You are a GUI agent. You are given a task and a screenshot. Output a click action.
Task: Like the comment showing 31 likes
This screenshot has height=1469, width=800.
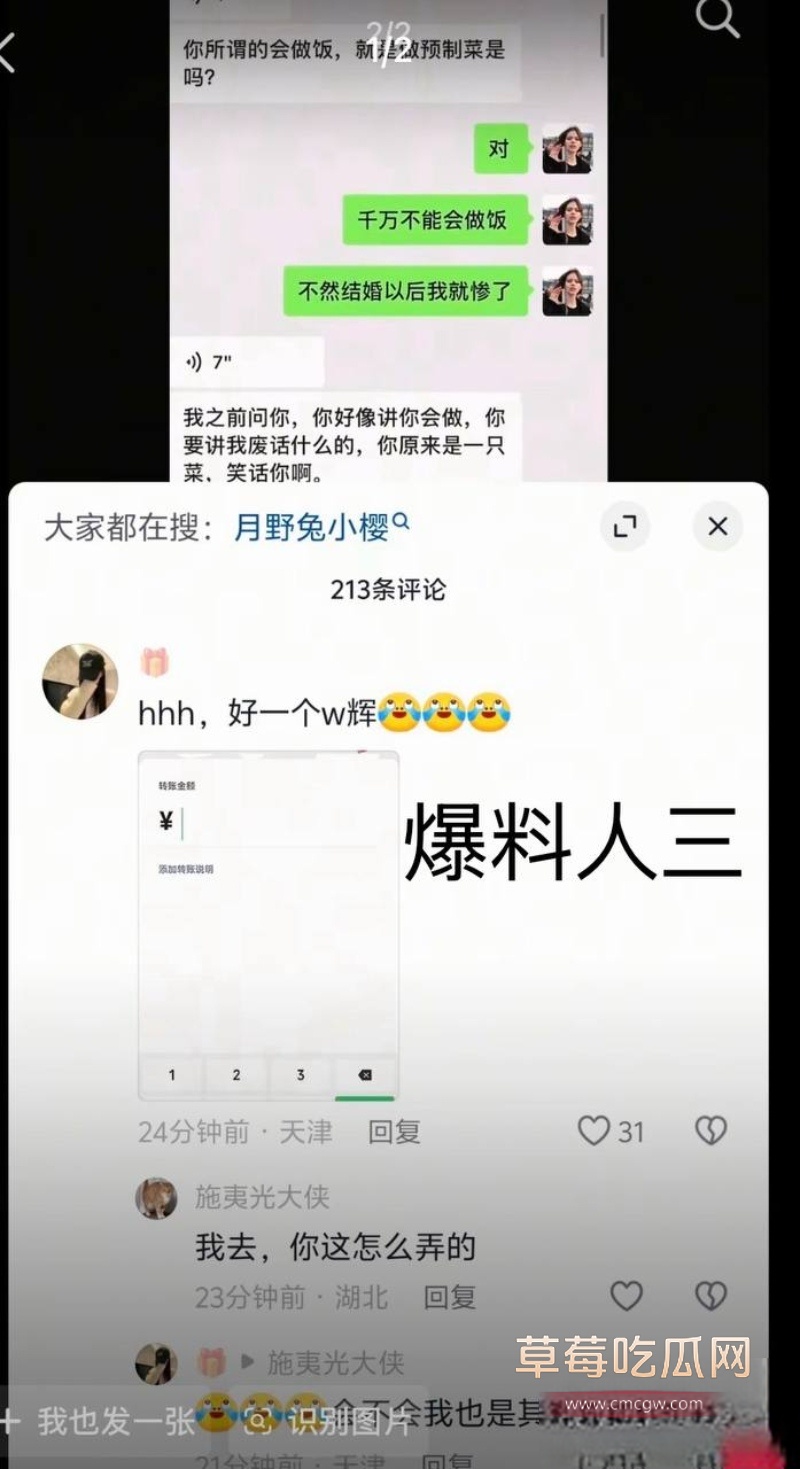tap(594, 1131)
